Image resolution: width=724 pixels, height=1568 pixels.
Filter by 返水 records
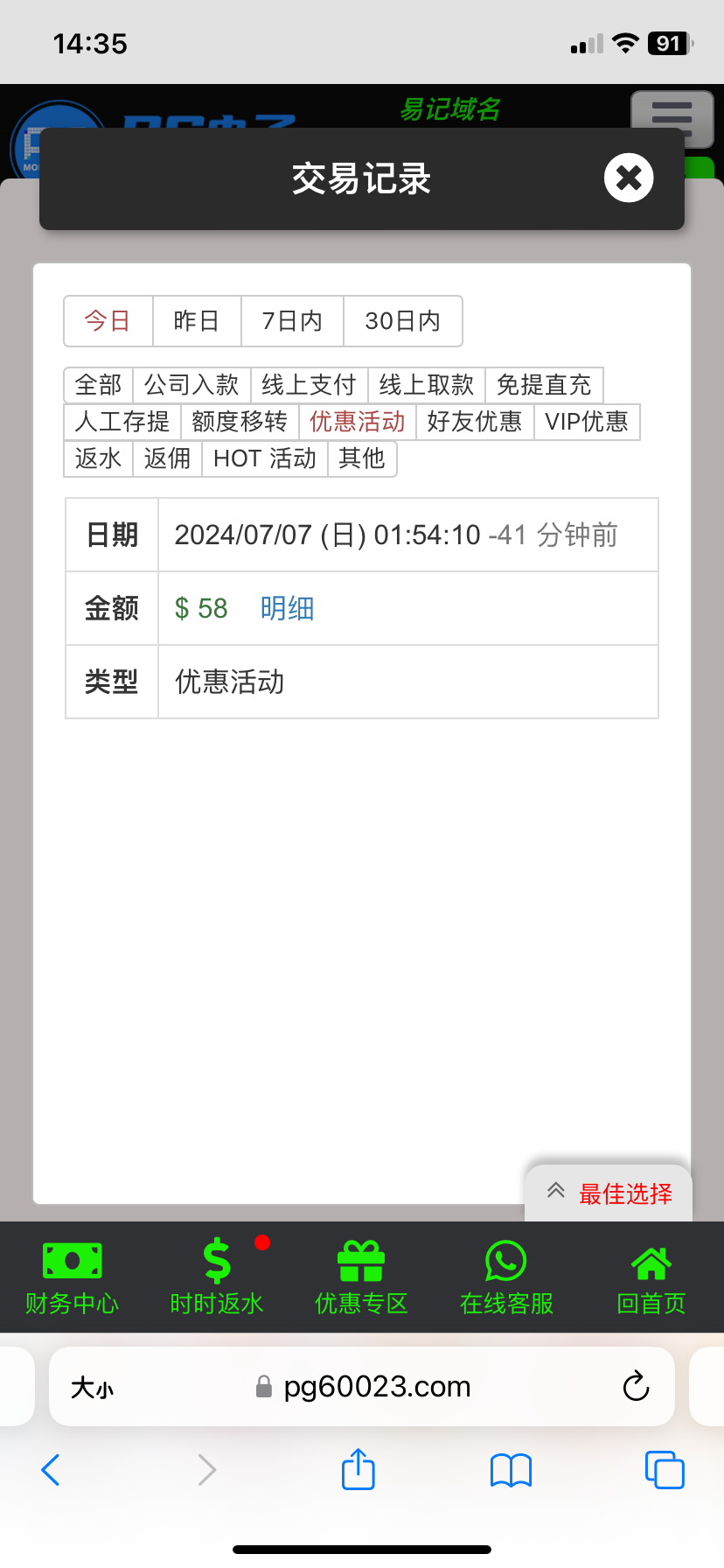pos(99,458)
